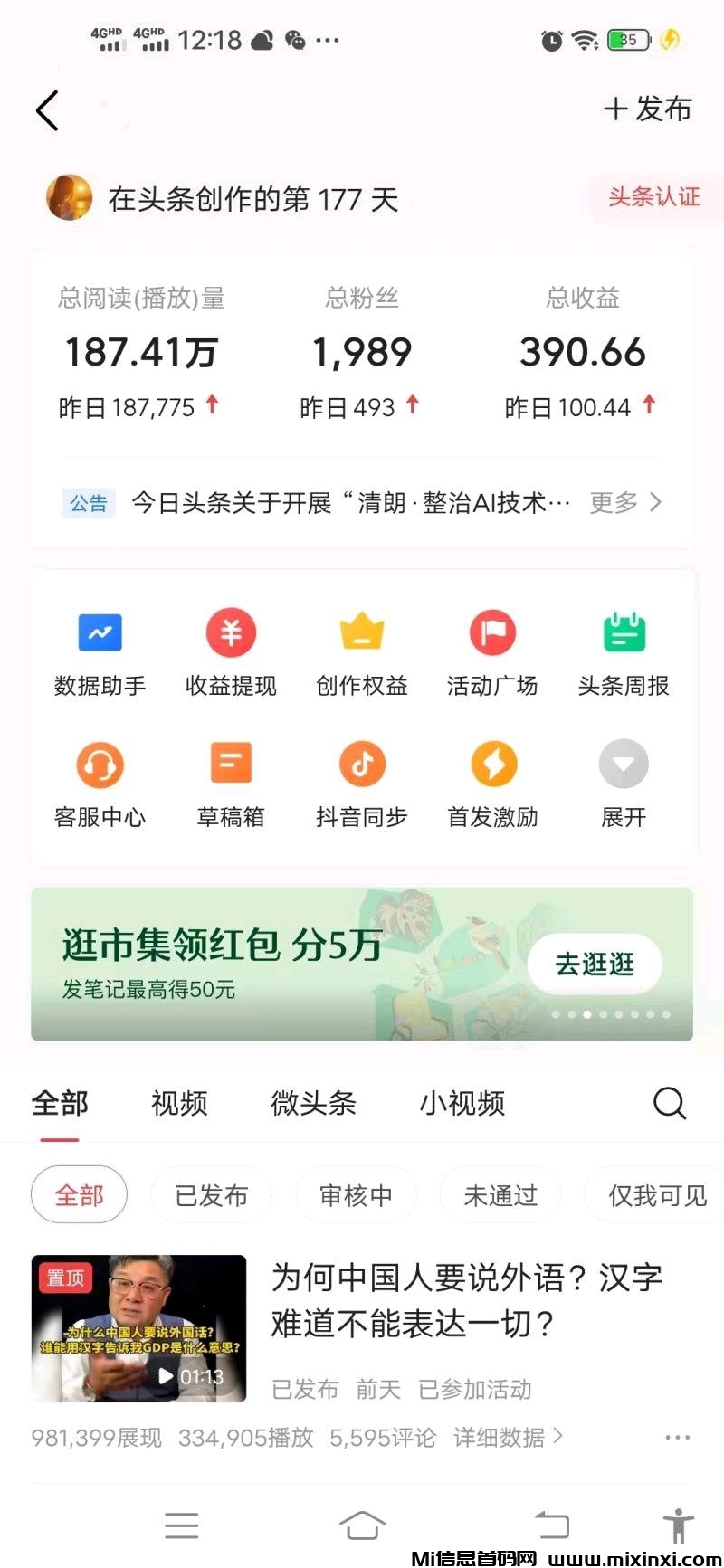Open 更多 to see more announcements
724x1568 pixels.
tap(613, 502)
